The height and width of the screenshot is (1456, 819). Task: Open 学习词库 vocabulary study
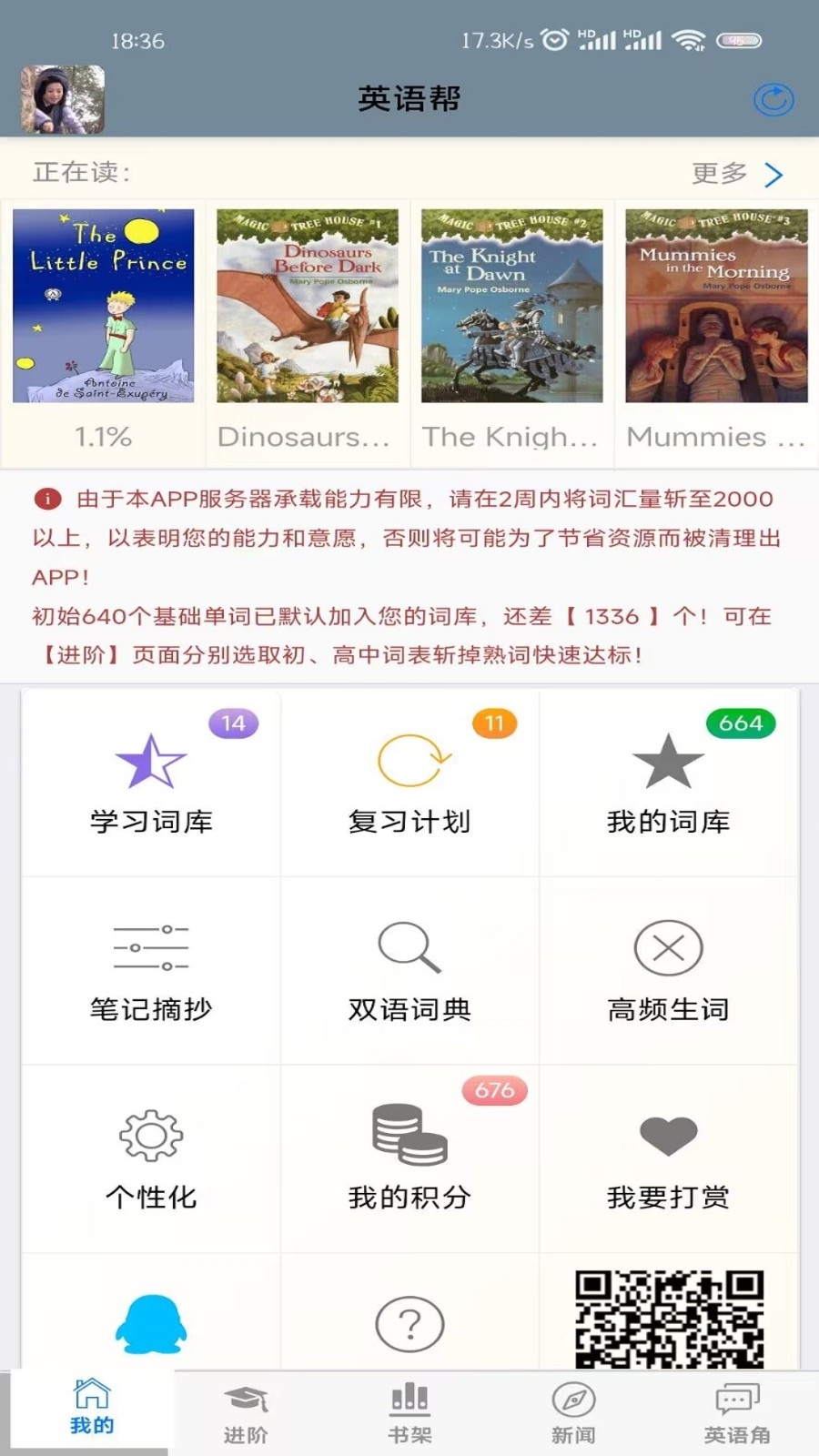(151, 784)
